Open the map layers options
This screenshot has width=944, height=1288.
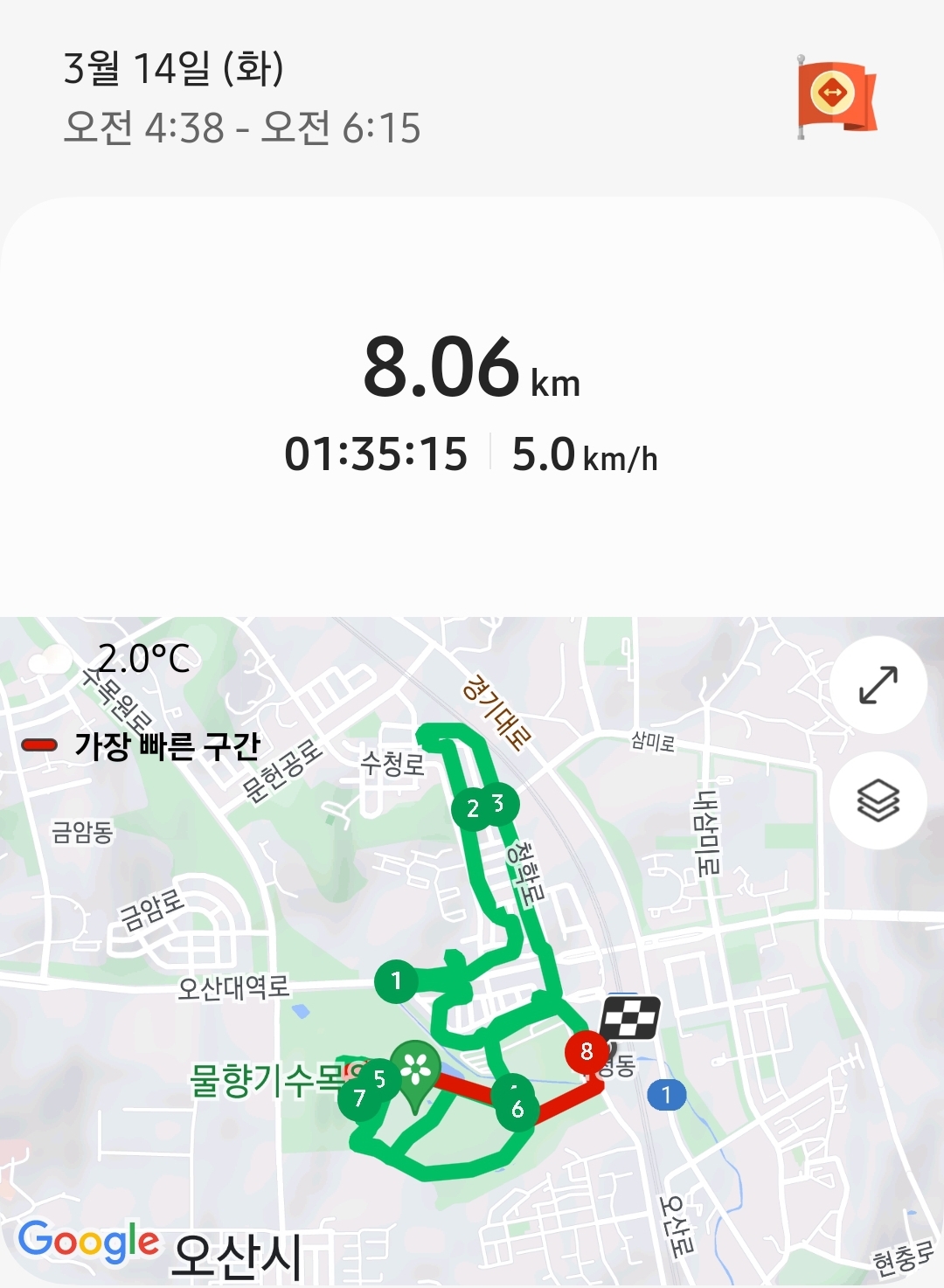[878, 800]
